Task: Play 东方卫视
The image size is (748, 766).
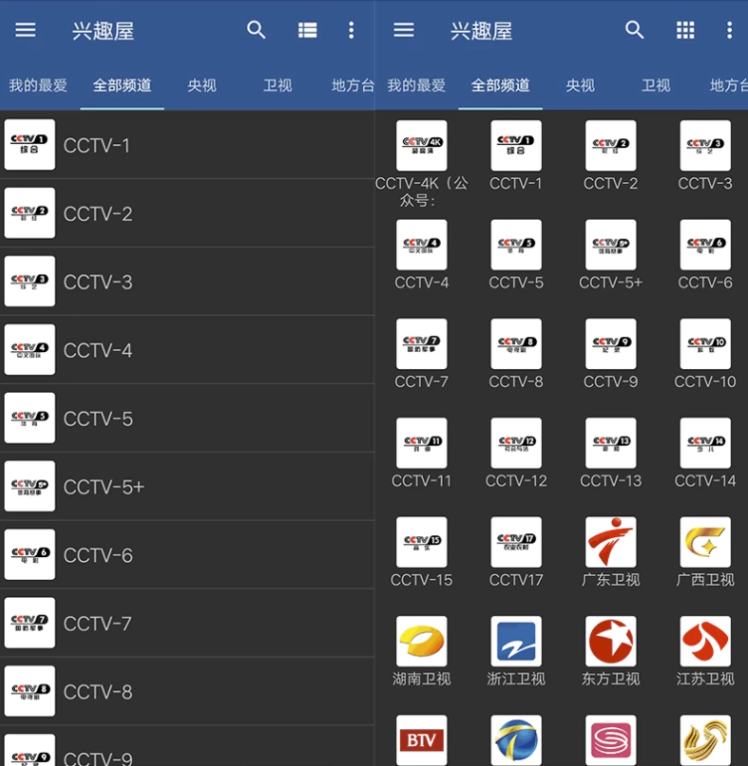Action: (611, 641)
